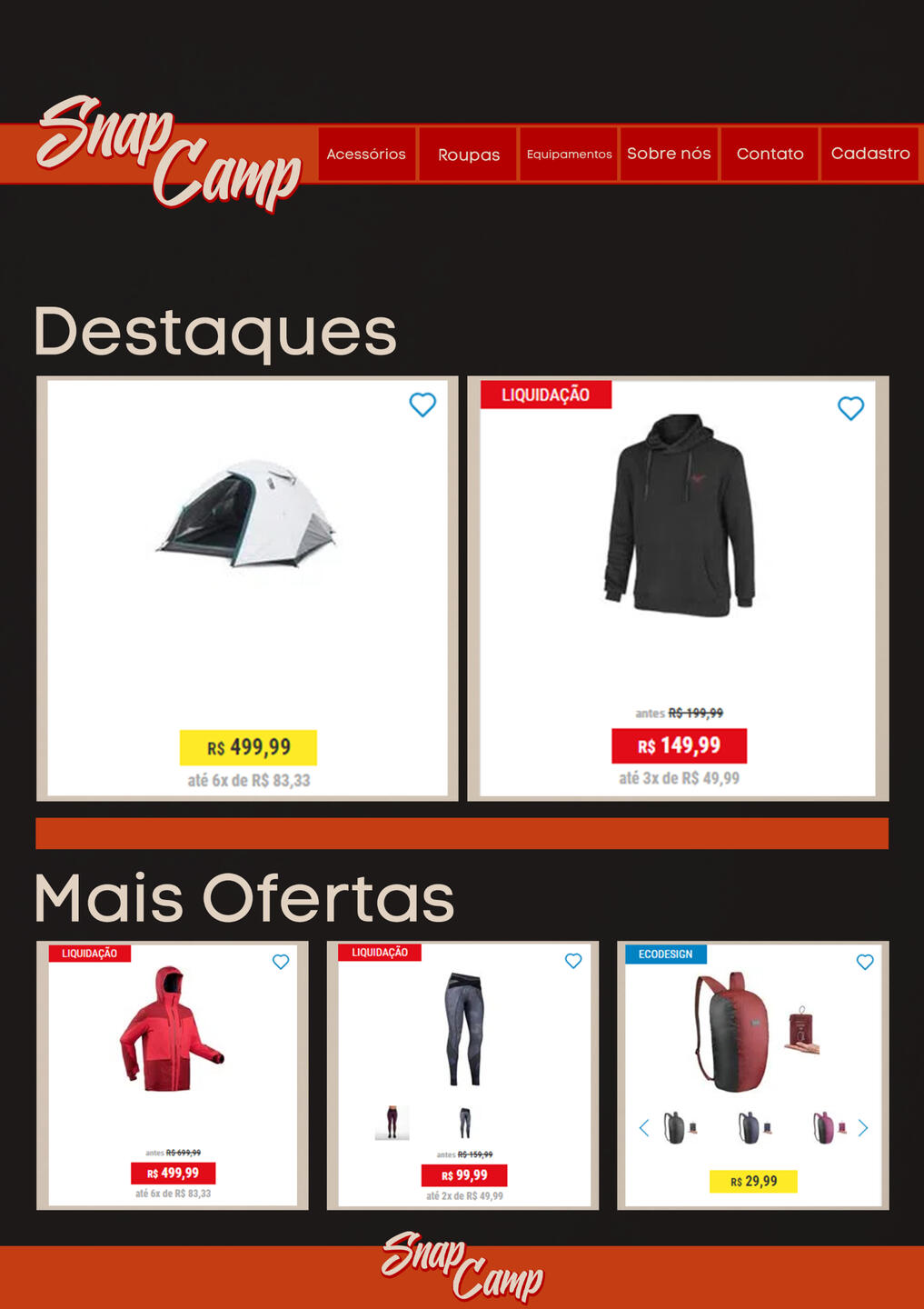View the black hoodie priced R$ 149,99
The height and width of the screenshot is (1309, 924).
coord(678,545)
